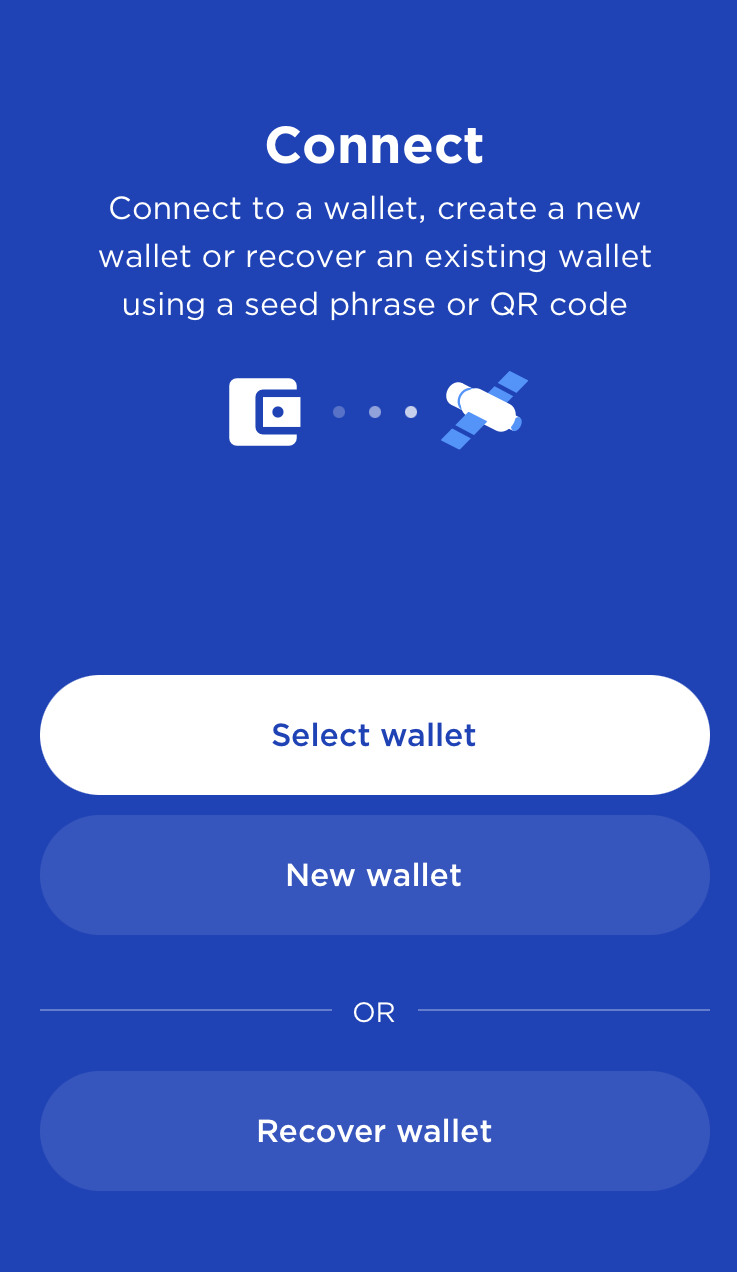Create a New wallet
Viewport: 737px width, 1272px height.
(374, 875)
